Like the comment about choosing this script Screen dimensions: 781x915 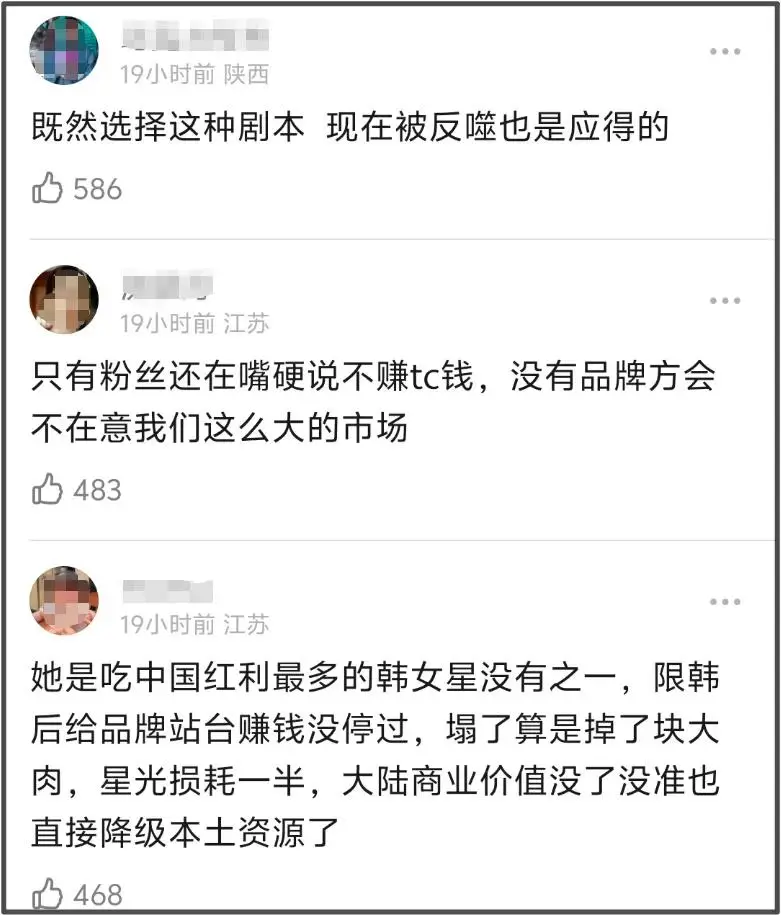(48, 188)
